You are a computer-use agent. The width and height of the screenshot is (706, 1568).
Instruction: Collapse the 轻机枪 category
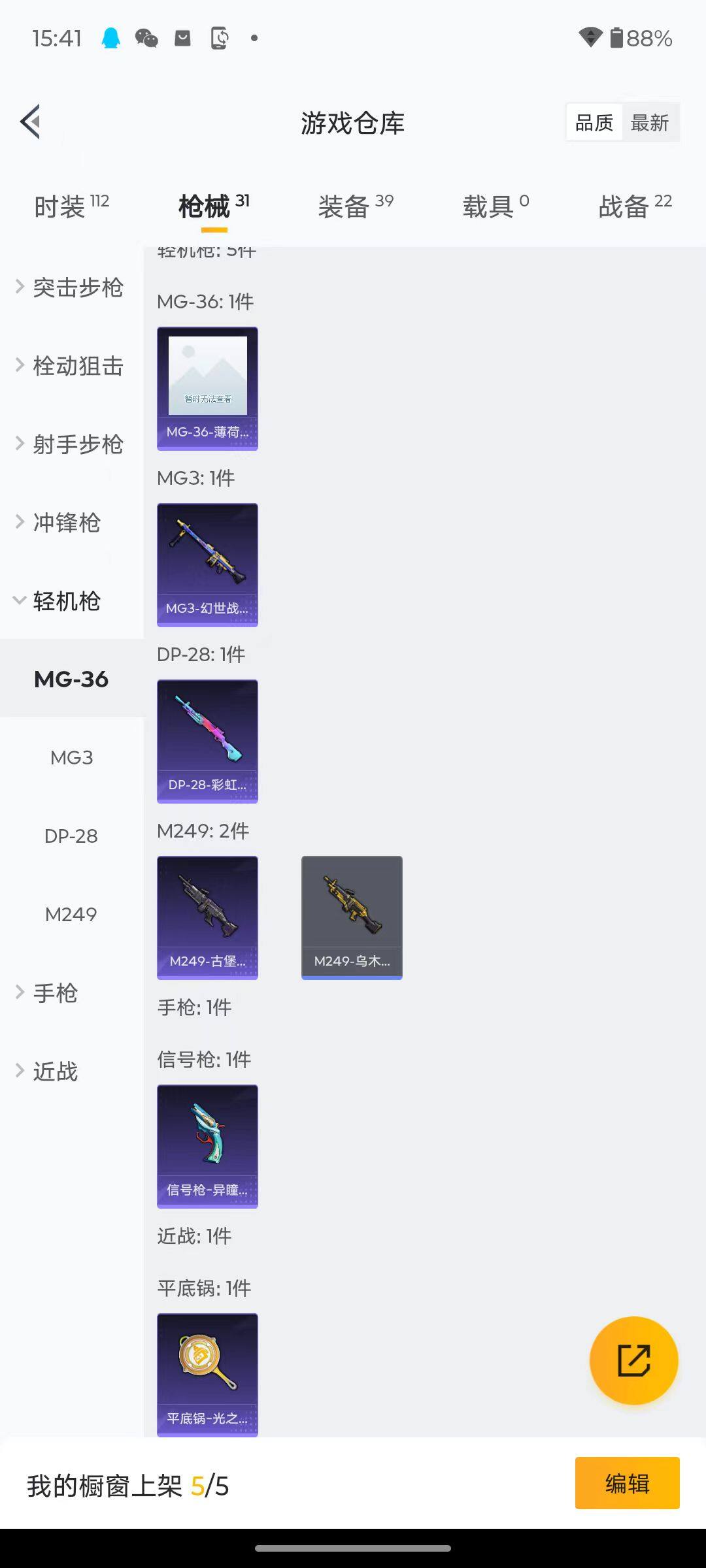point(65,602)
